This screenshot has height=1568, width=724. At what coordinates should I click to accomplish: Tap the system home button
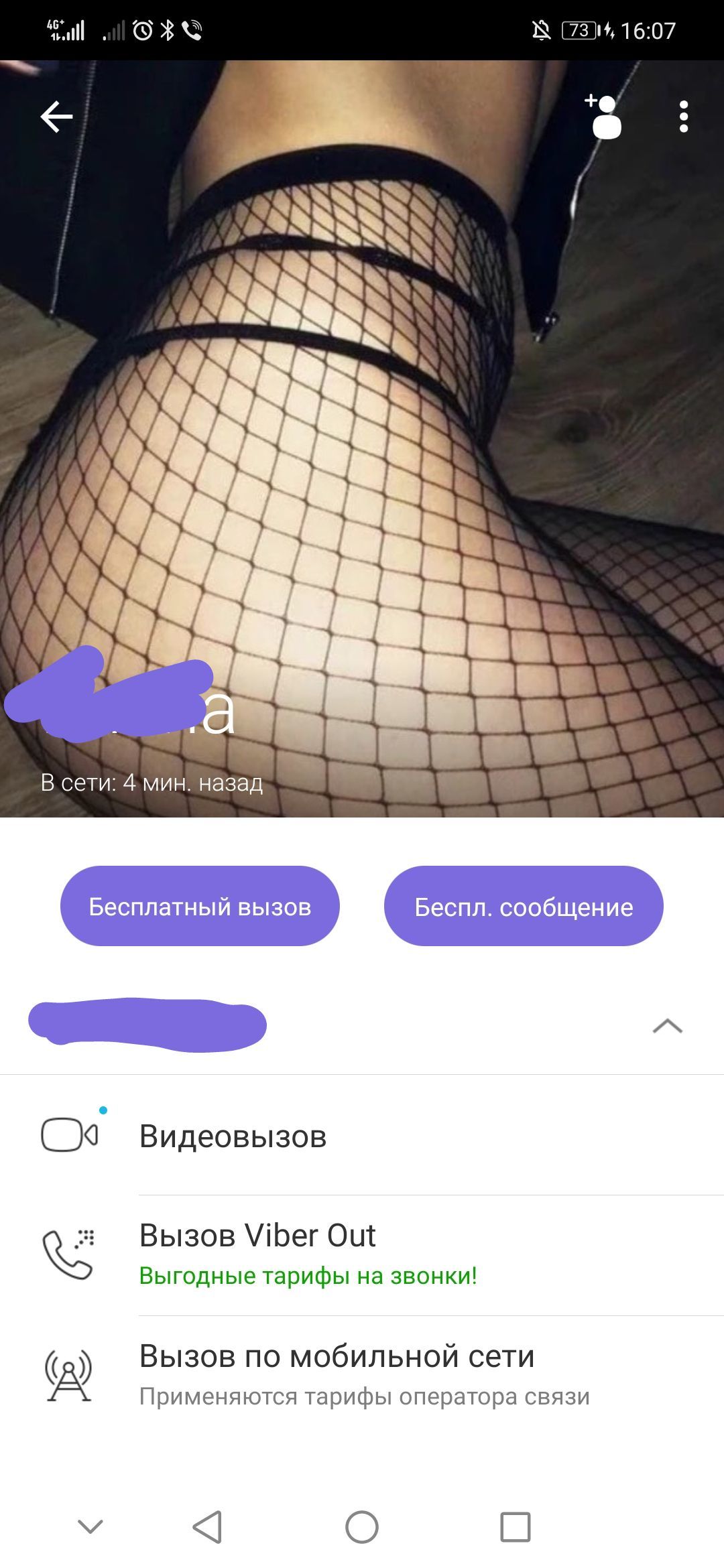point(362,1527)
